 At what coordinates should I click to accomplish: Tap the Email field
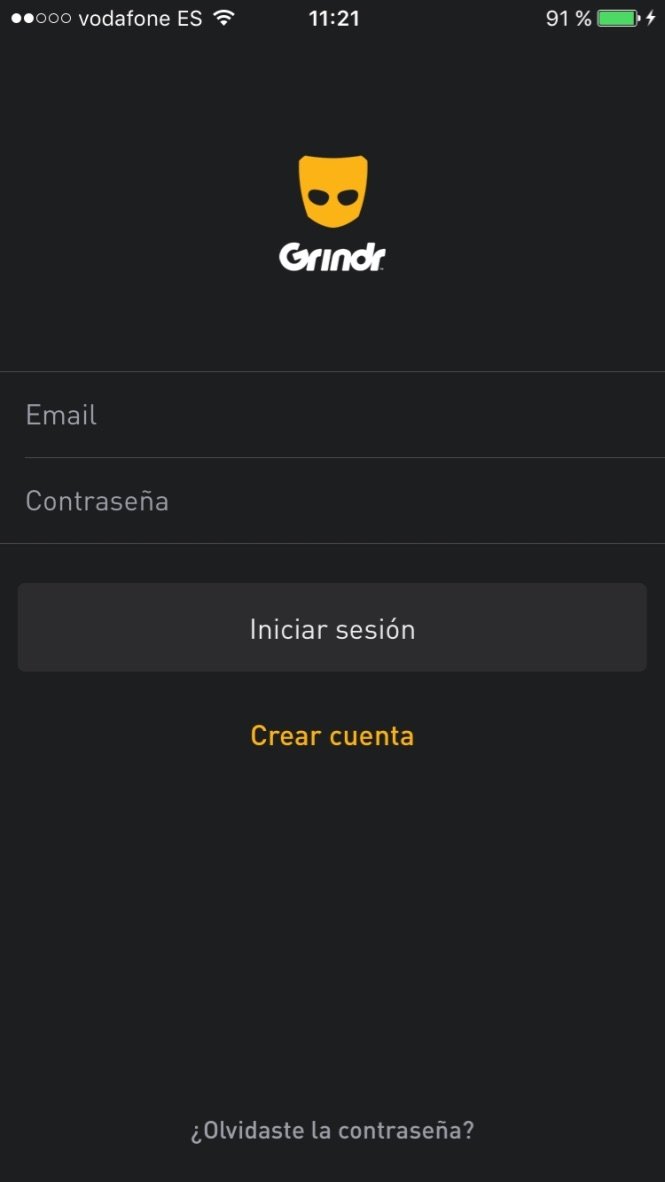point(332,415)
